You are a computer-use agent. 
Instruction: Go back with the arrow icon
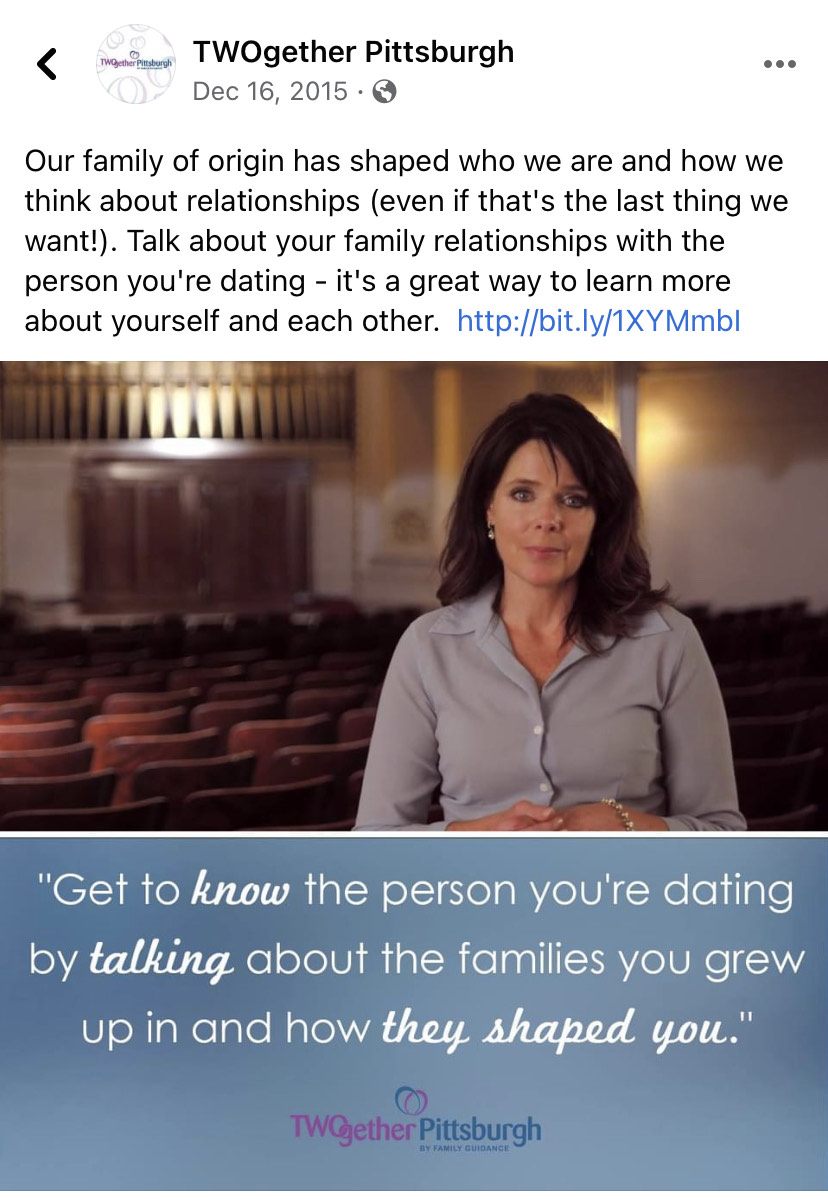[x=46, y=64]
